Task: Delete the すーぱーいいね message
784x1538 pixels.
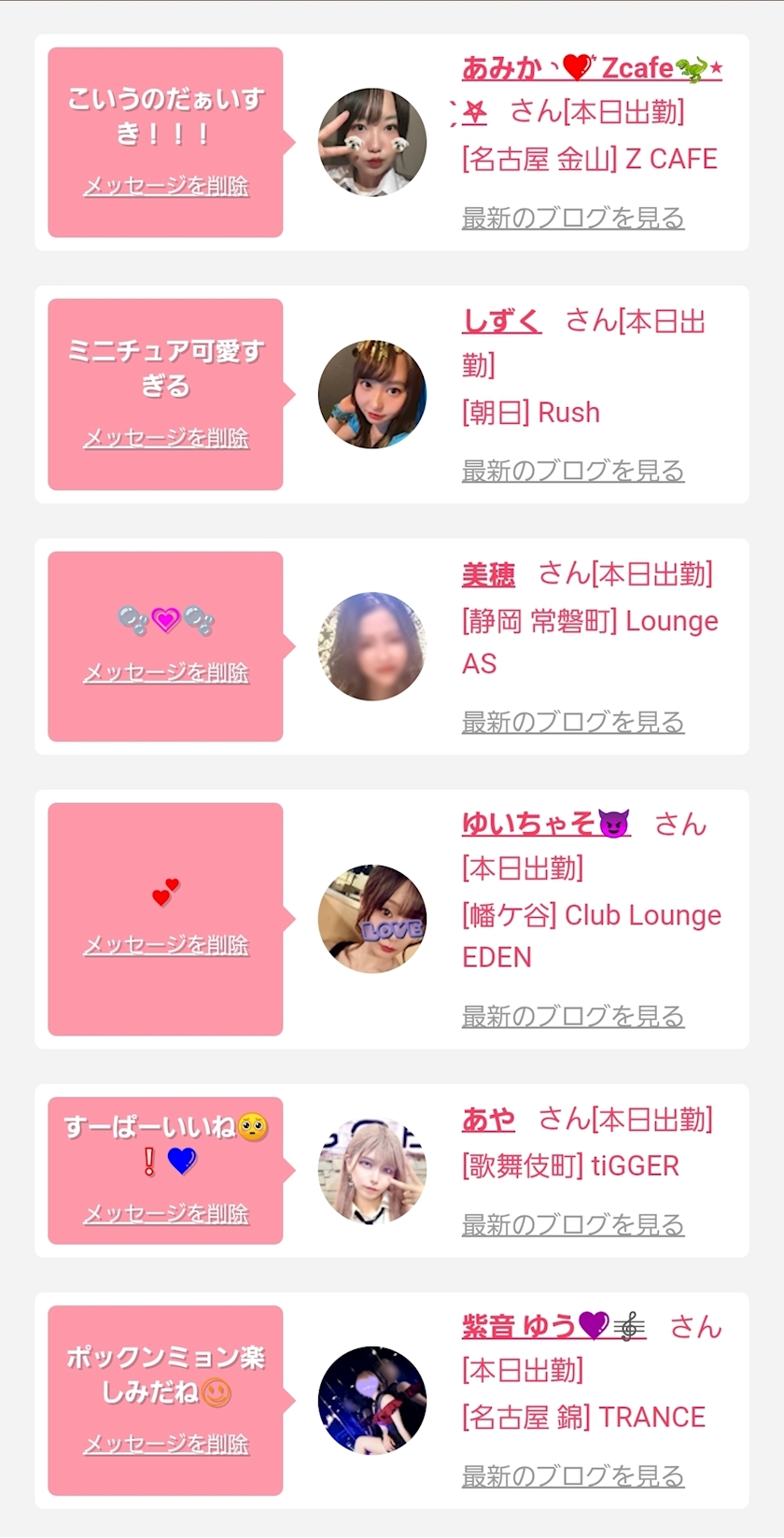Action: [x=166, y=1214]
